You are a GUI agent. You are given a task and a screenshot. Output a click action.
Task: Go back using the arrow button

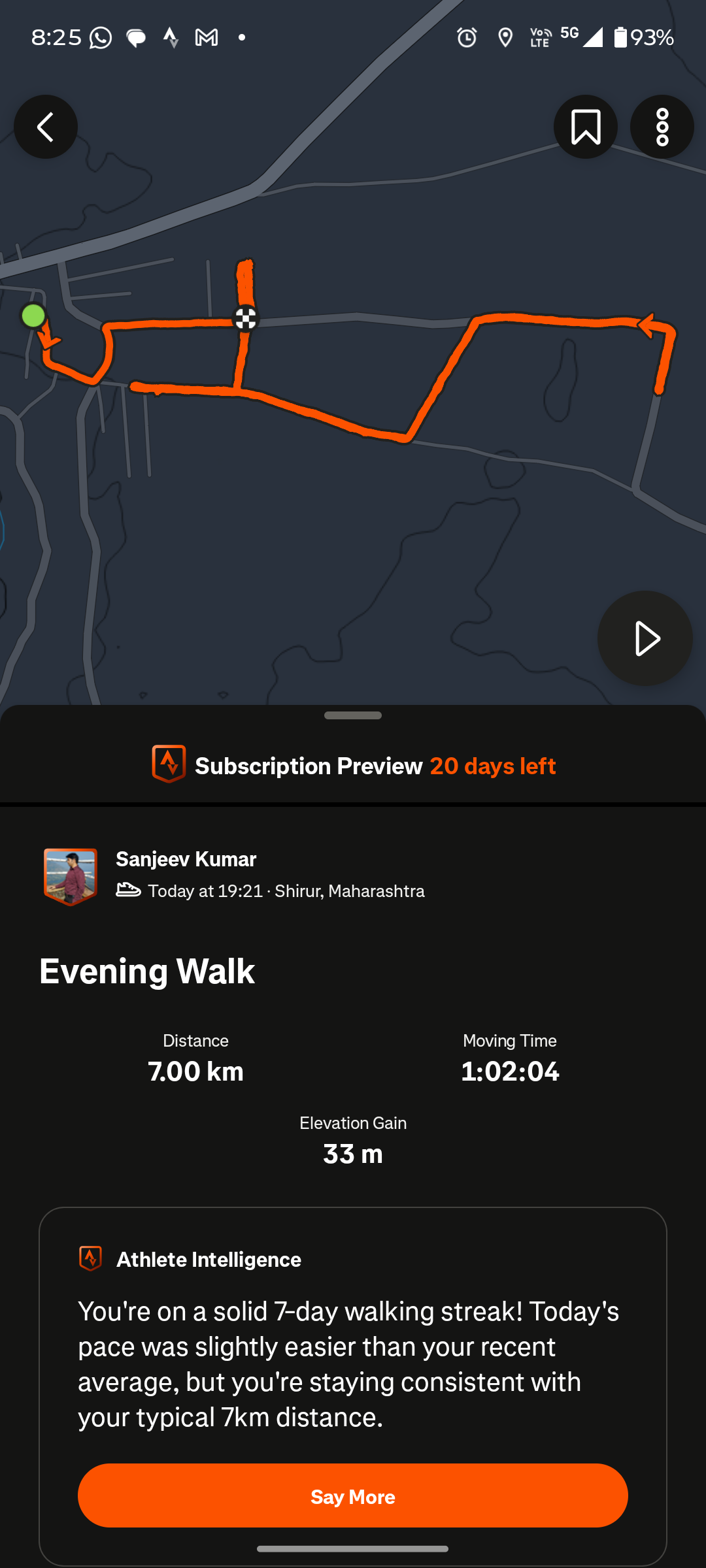(46, 127)
